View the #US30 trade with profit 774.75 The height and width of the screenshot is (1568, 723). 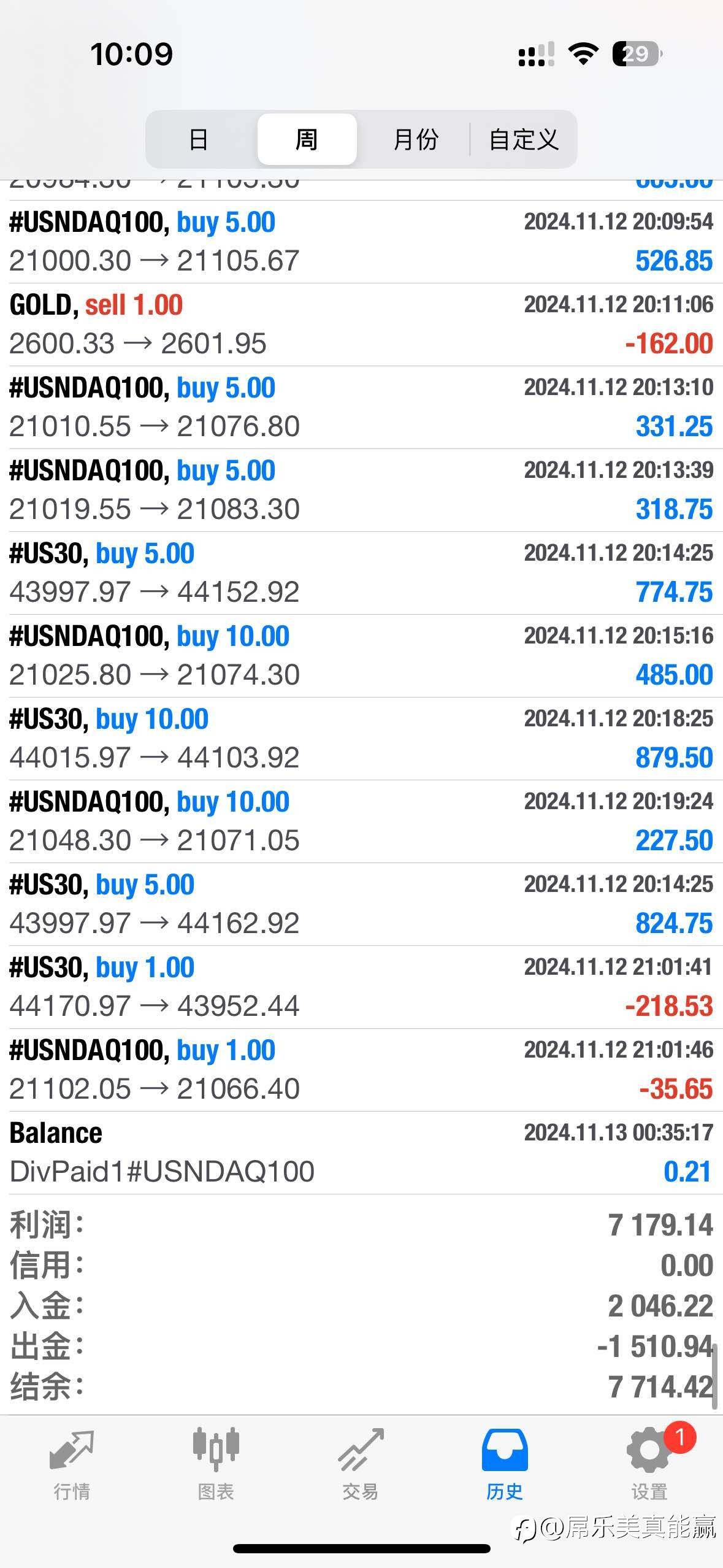(361, 573)
